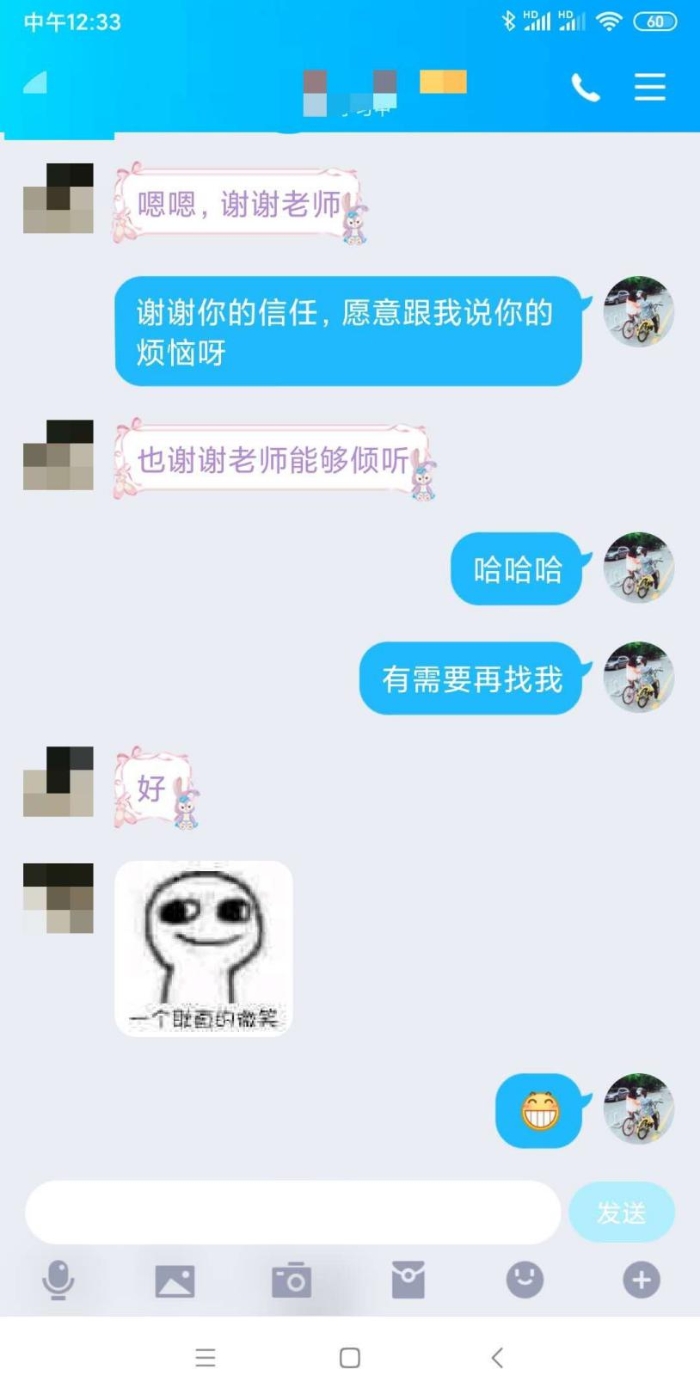The width and height of the screenshot is (700, 1400).
Task: Record a voice message with microphone icon
Action: pos(59,1279)
